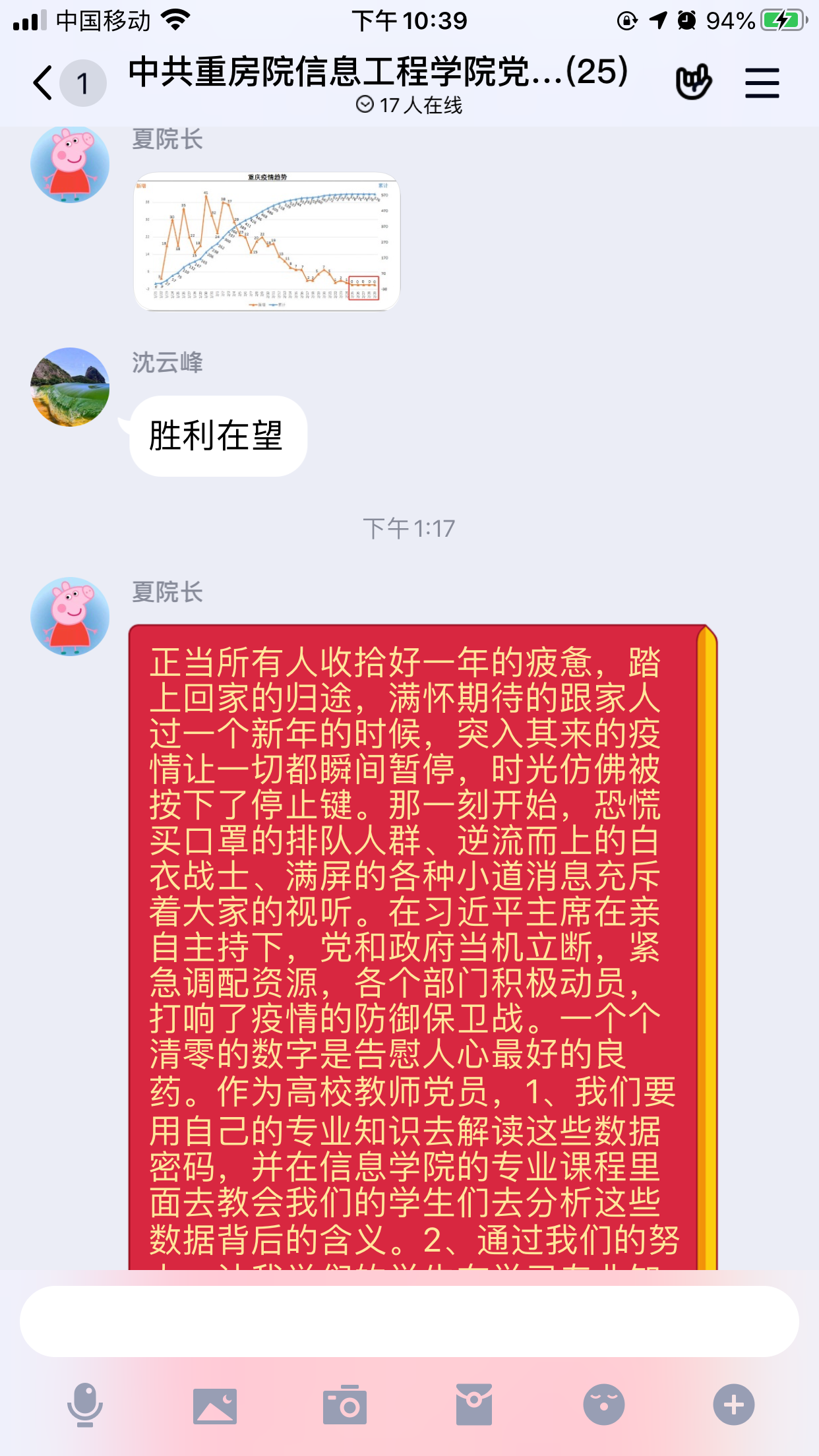Viewport: 819px width, 1456px height.
Task: Start voice input with microphone icon
Action: [85, 1405]
